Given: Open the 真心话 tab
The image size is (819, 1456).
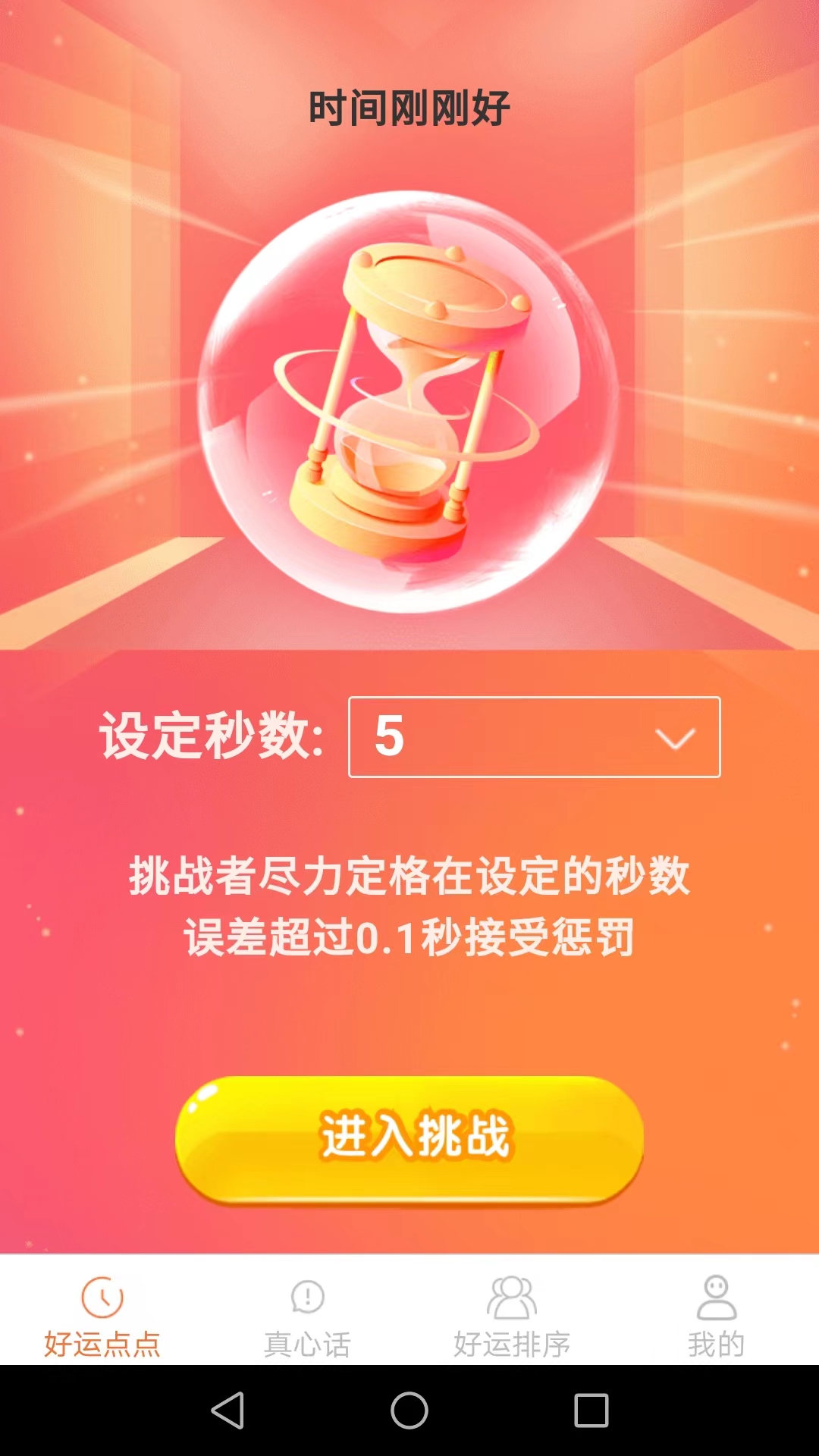Looking at the screenshot, I should [307, 1316].
